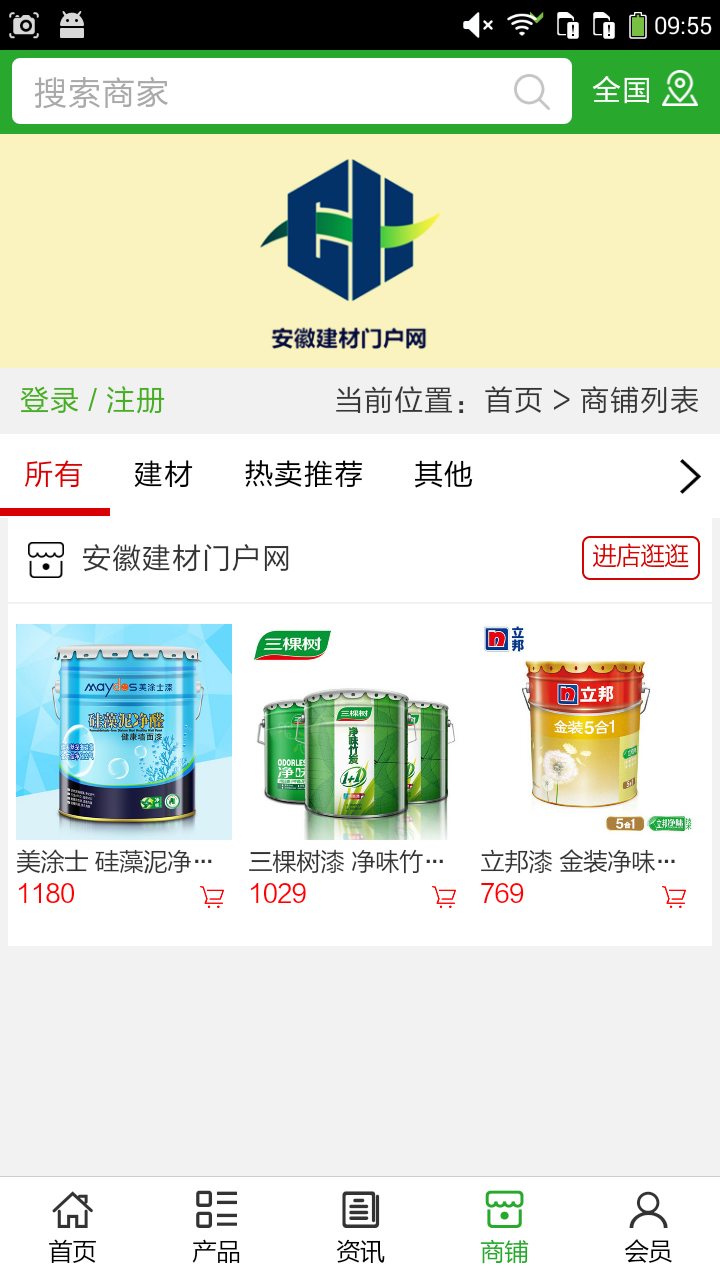Switch to the 热卖推荐 tab
The height and width of the screenshot is (1280, 720).
[x=303, y=474]
